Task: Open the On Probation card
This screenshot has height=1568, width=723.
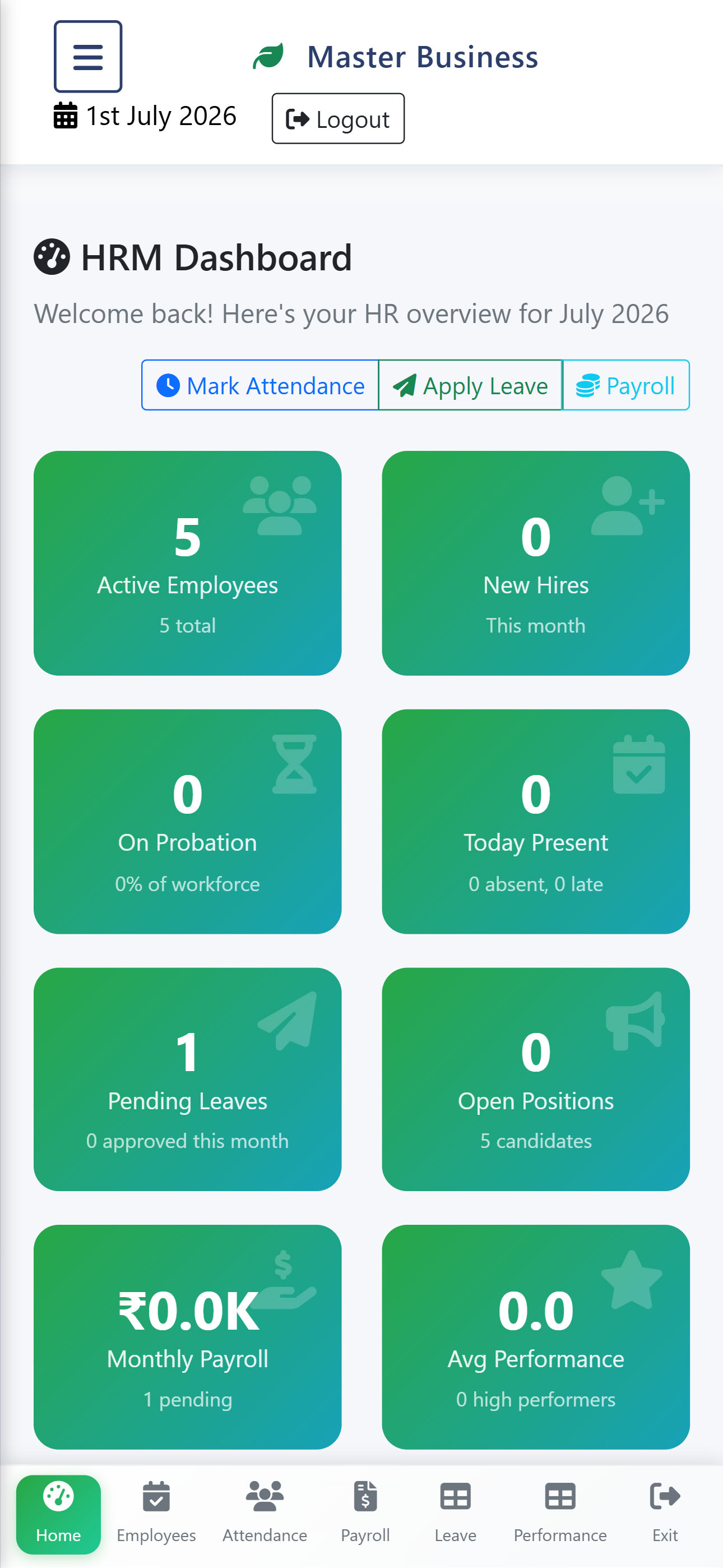Action: [x=187, y=821]
